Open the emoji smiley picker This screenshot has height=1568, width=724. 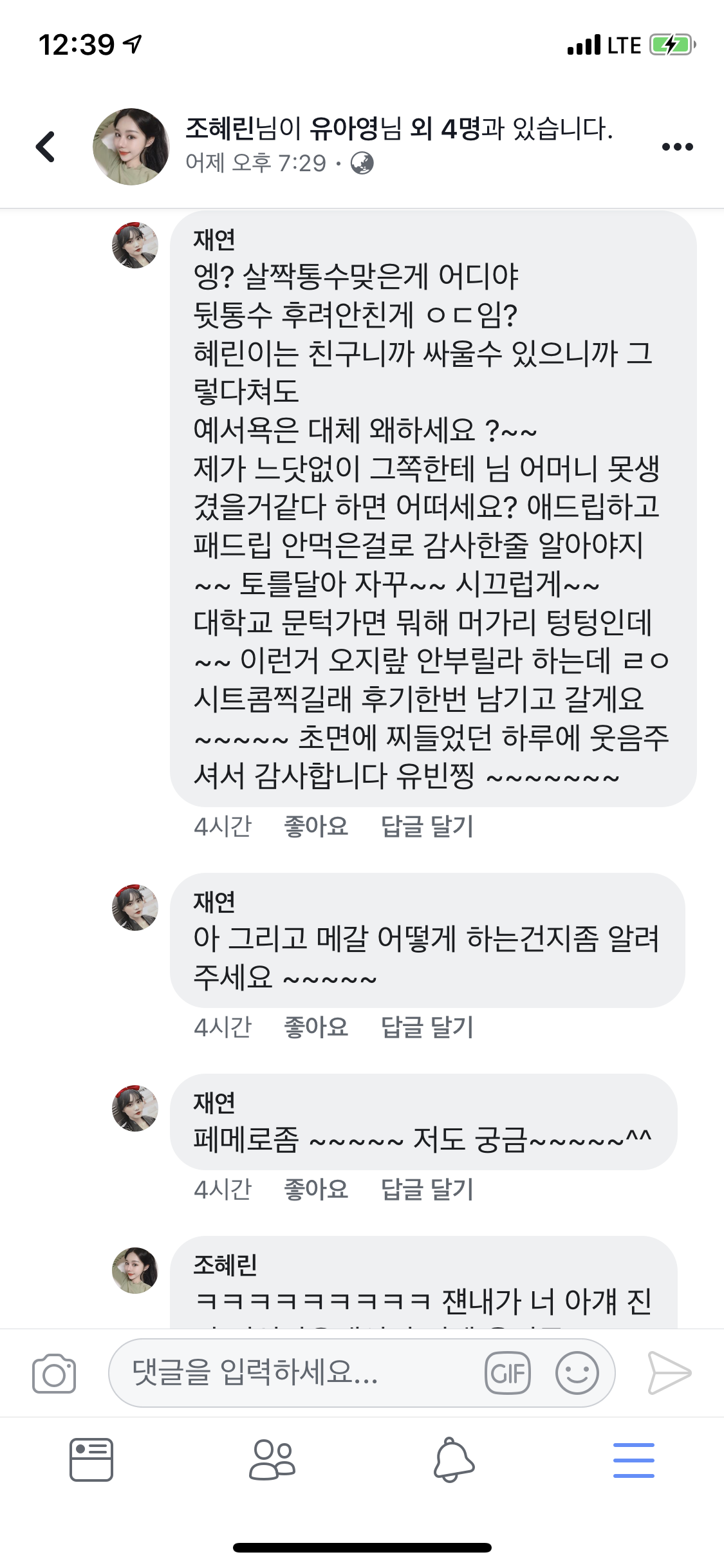577,1373
